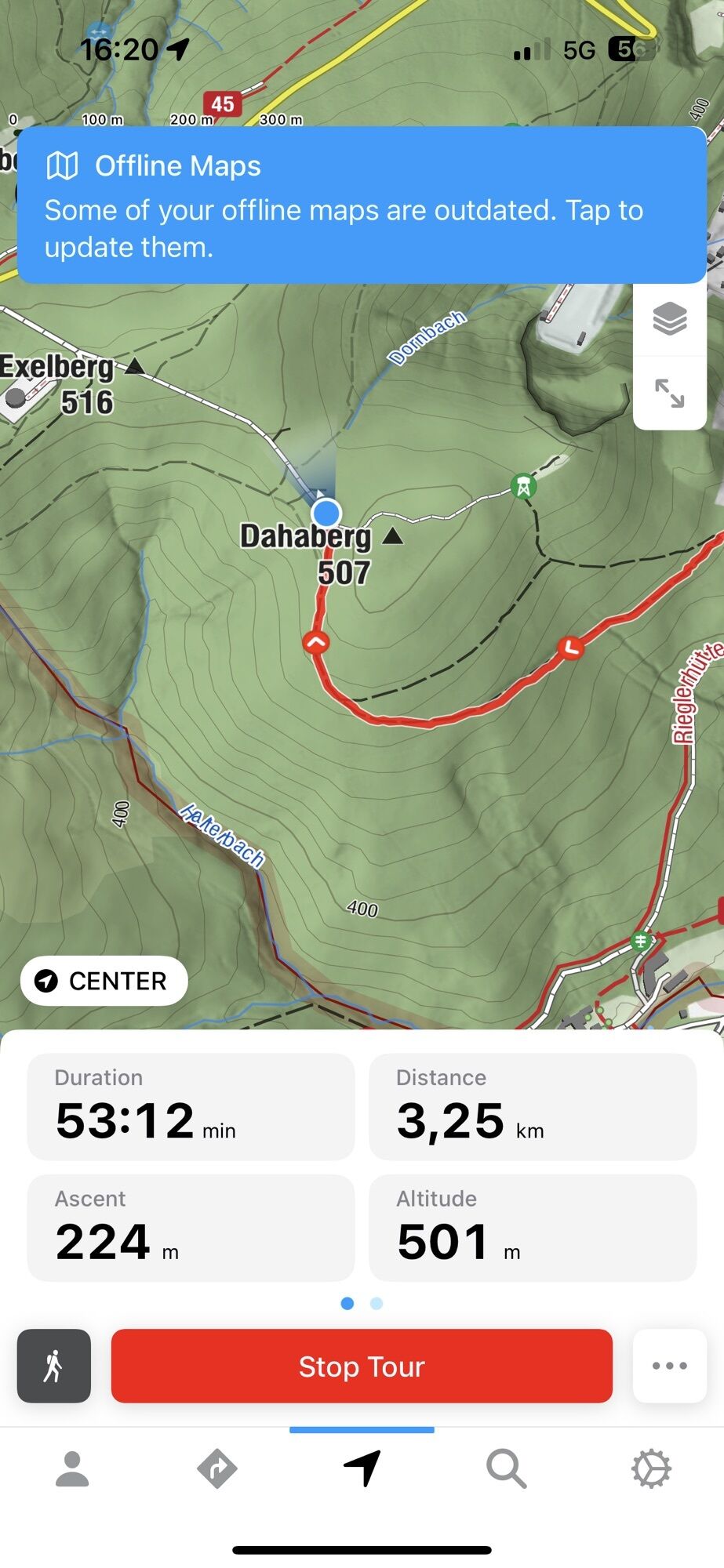Re-center the map with CENTER button
724x1568 pixels.
104,981
